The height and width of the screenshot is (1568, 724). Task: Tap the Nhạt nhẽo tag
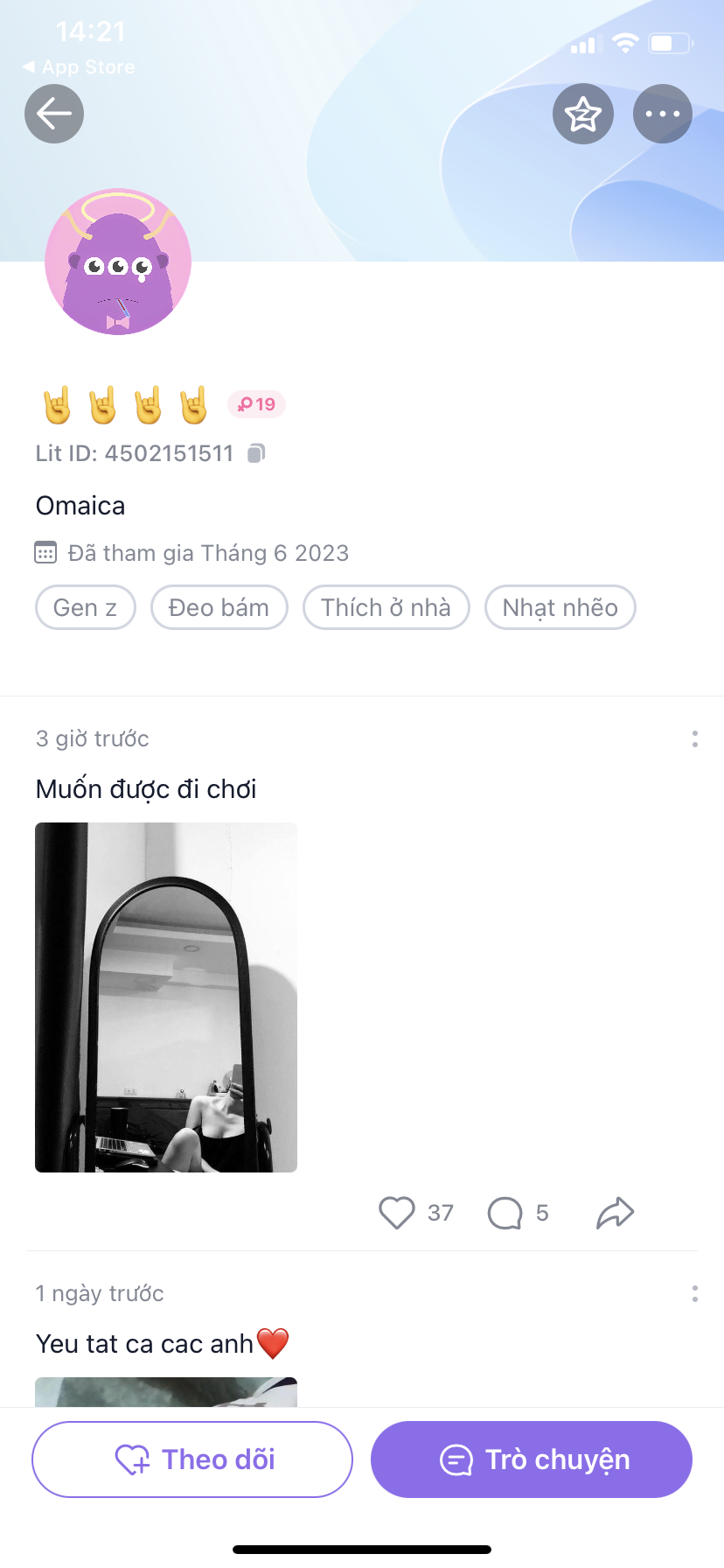pos(560,607)
